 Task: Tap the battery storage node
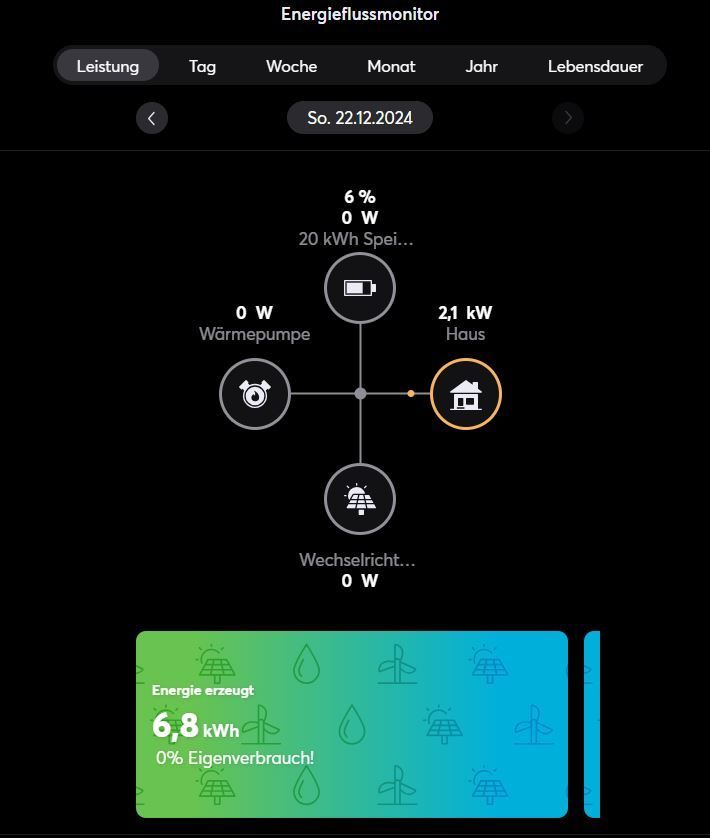tap(360, 288)
